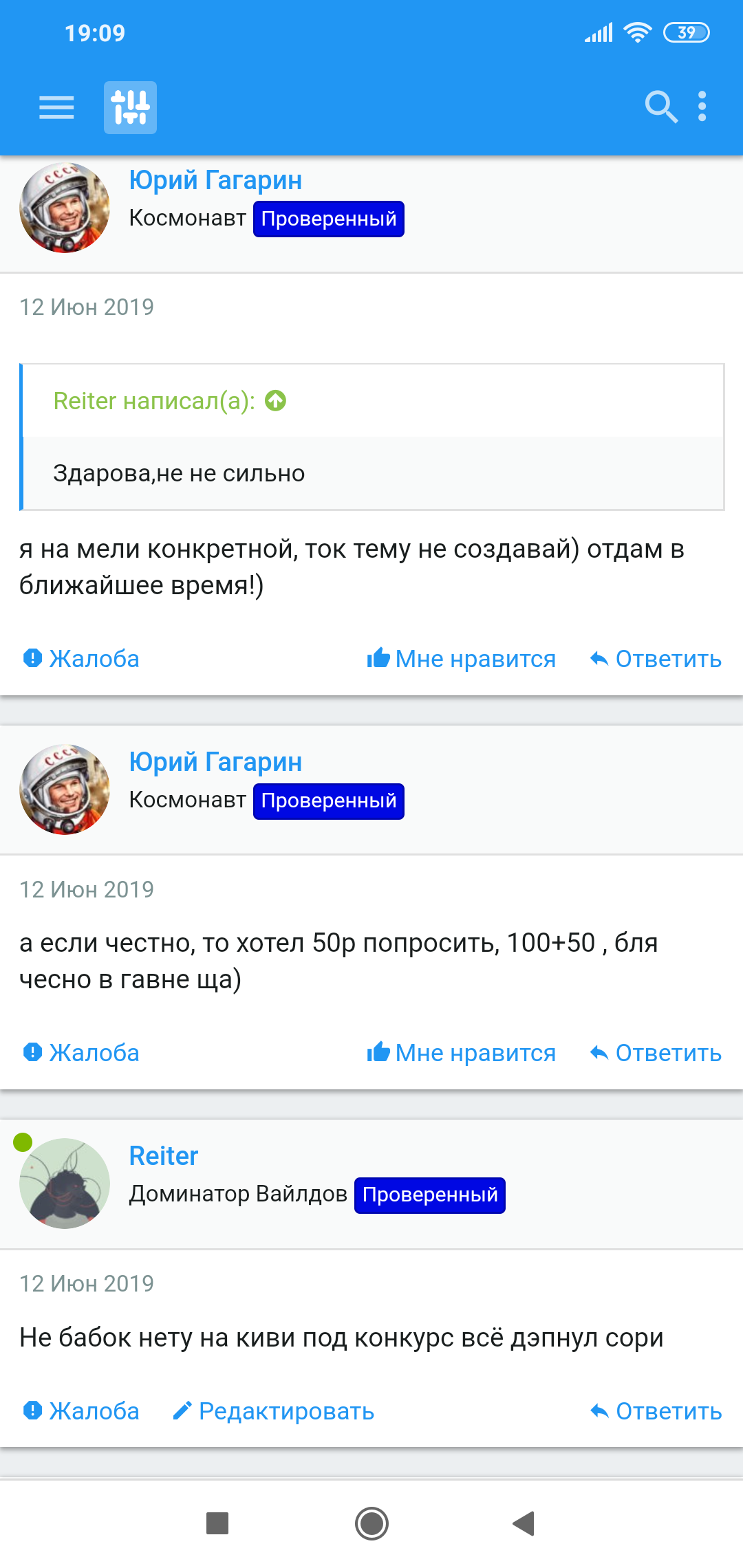743x1568 pixels.
Task: Open search in the app bar
Action: pyautogui.click(x=660, y=107)
